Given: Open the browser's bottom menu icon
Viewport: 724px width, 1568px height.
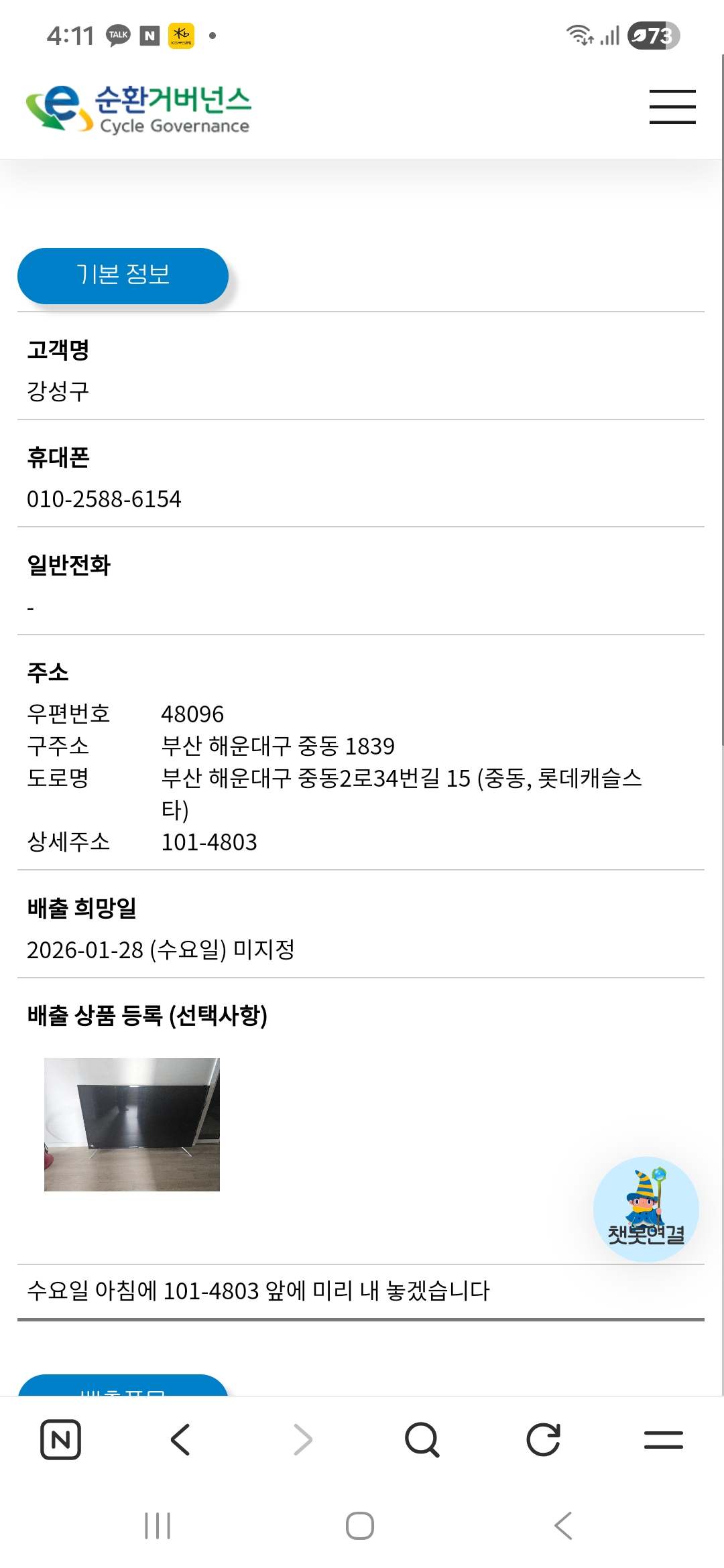Looking at the screenshot, I should pyautogui.click(x=663, y=1439).
